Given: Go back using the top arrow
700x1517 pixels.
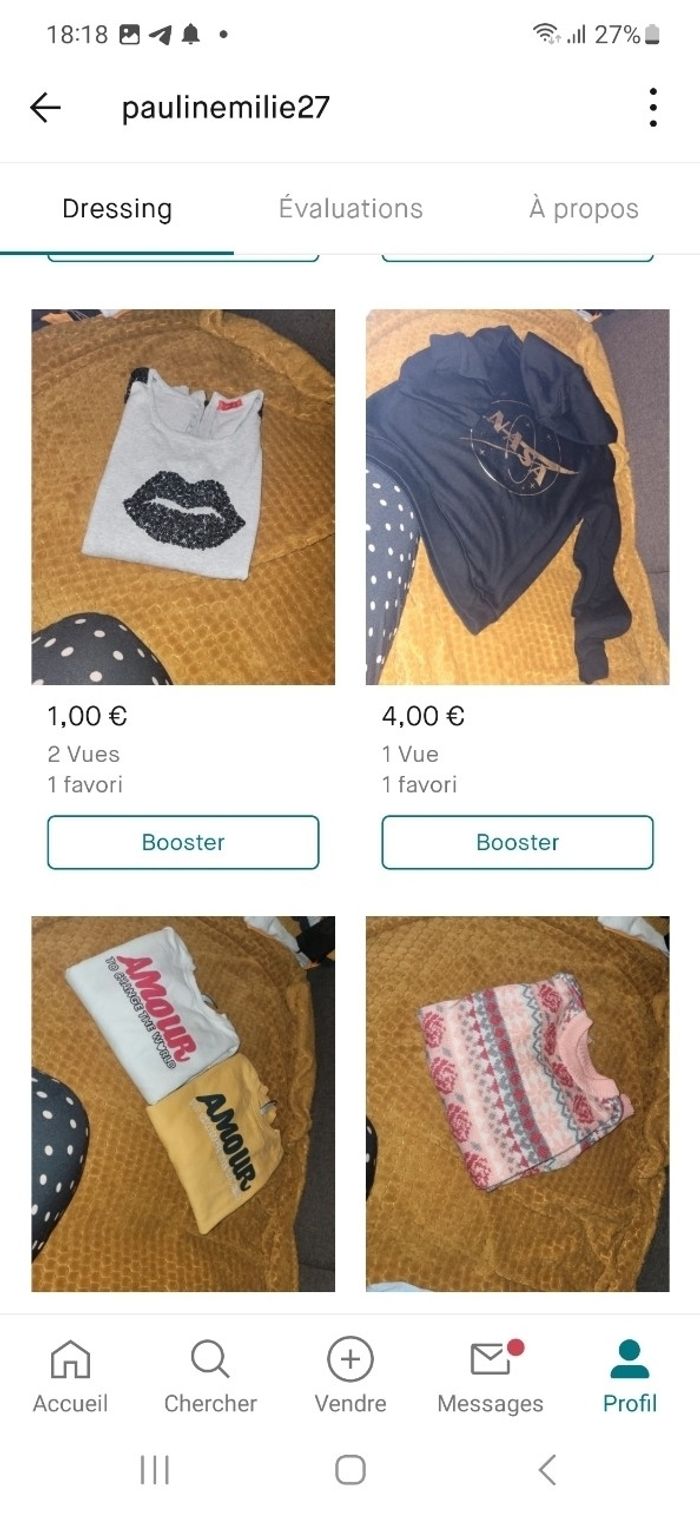Looking at the screenshot, I should click(x=45, y=108).
